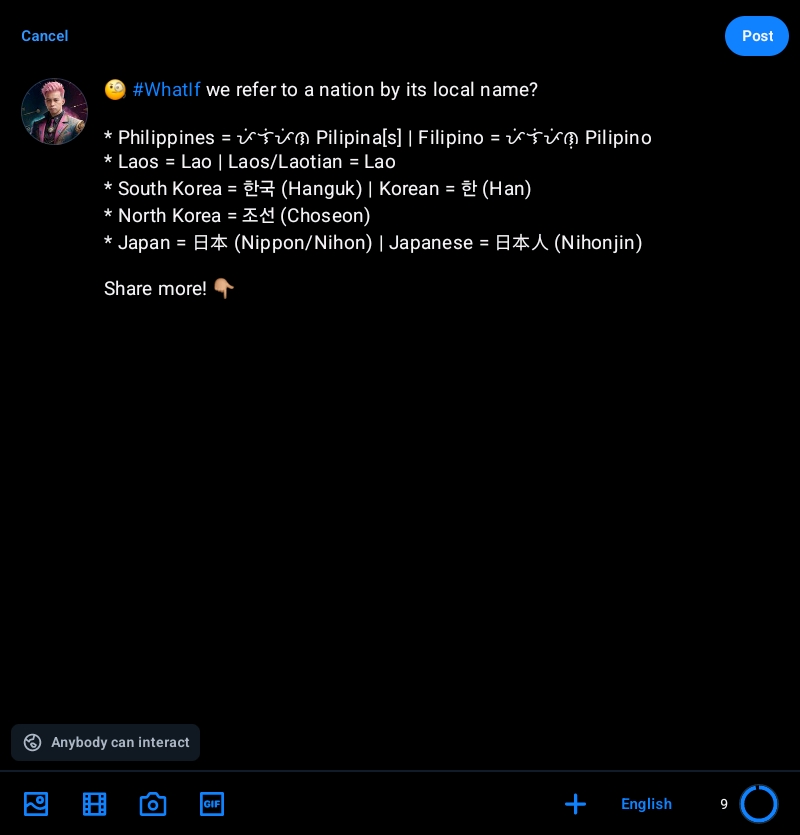Screen dimensions: 800x835
Task: Add another post with plus icon
Action: click(x=575, y=804)
